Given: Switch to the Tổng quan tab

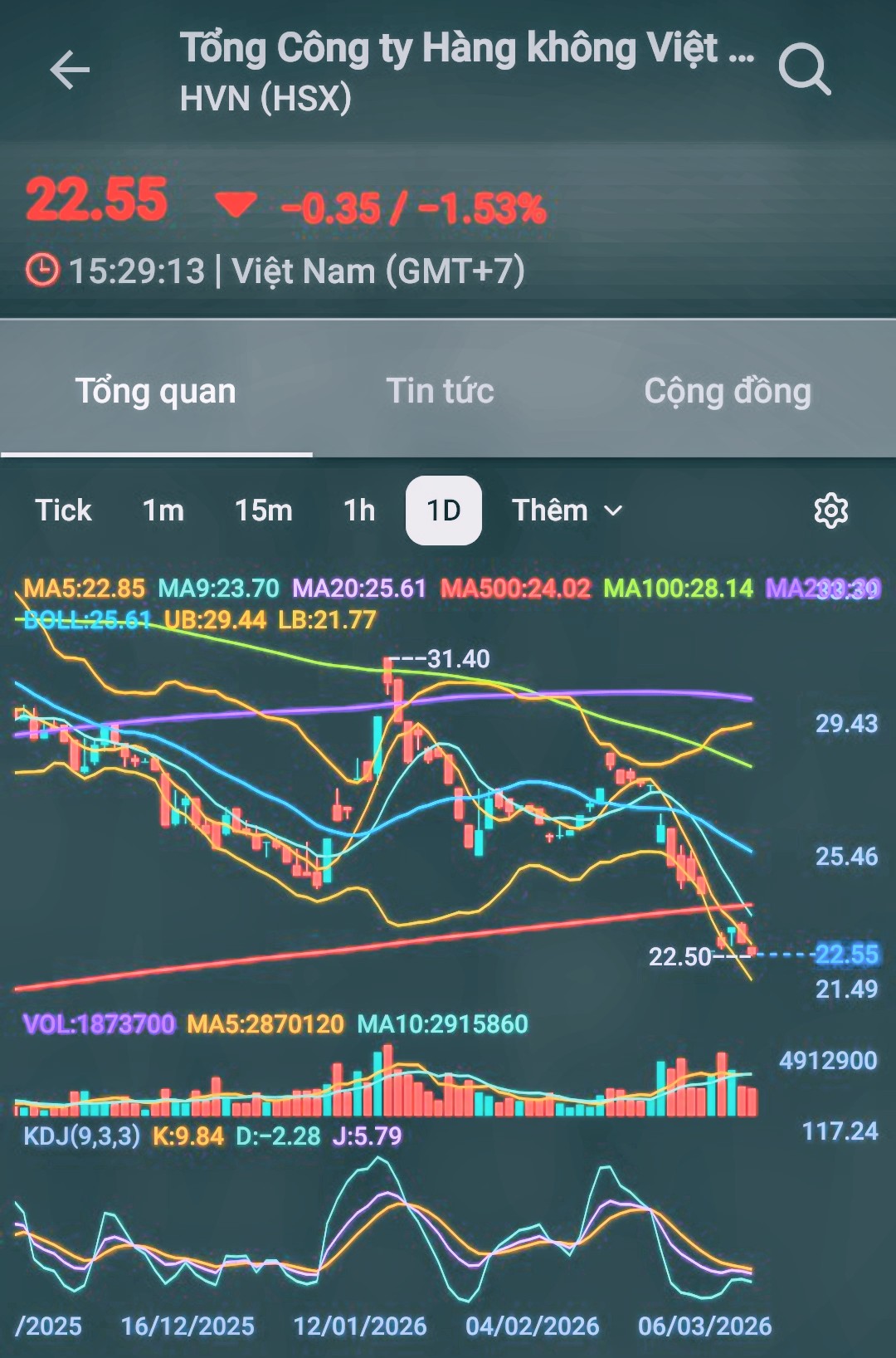Looking at the screenshot, I should 156,391.
